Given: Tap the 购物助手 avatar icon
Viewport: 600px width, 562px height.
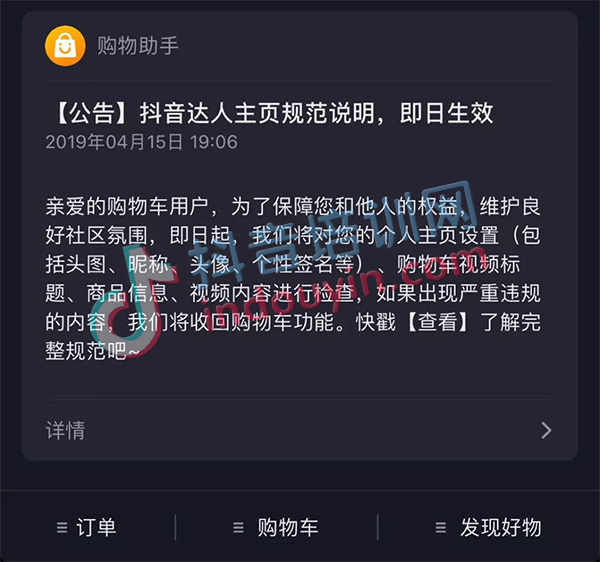Looking at the screenshot, I should point(65,45).
